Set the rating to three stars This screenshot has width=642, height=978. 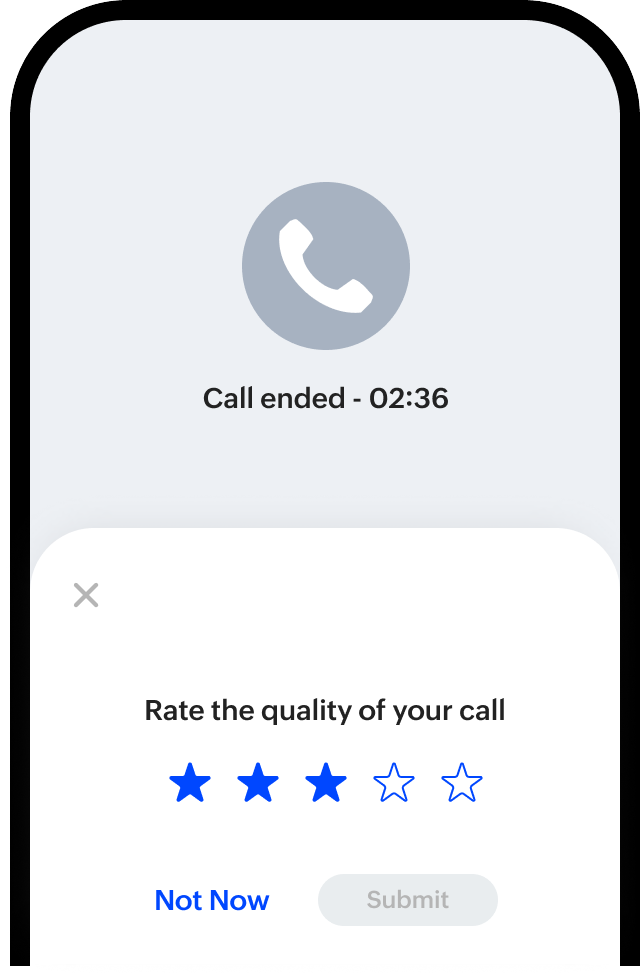pyautogui.click(x=326, y=783)
